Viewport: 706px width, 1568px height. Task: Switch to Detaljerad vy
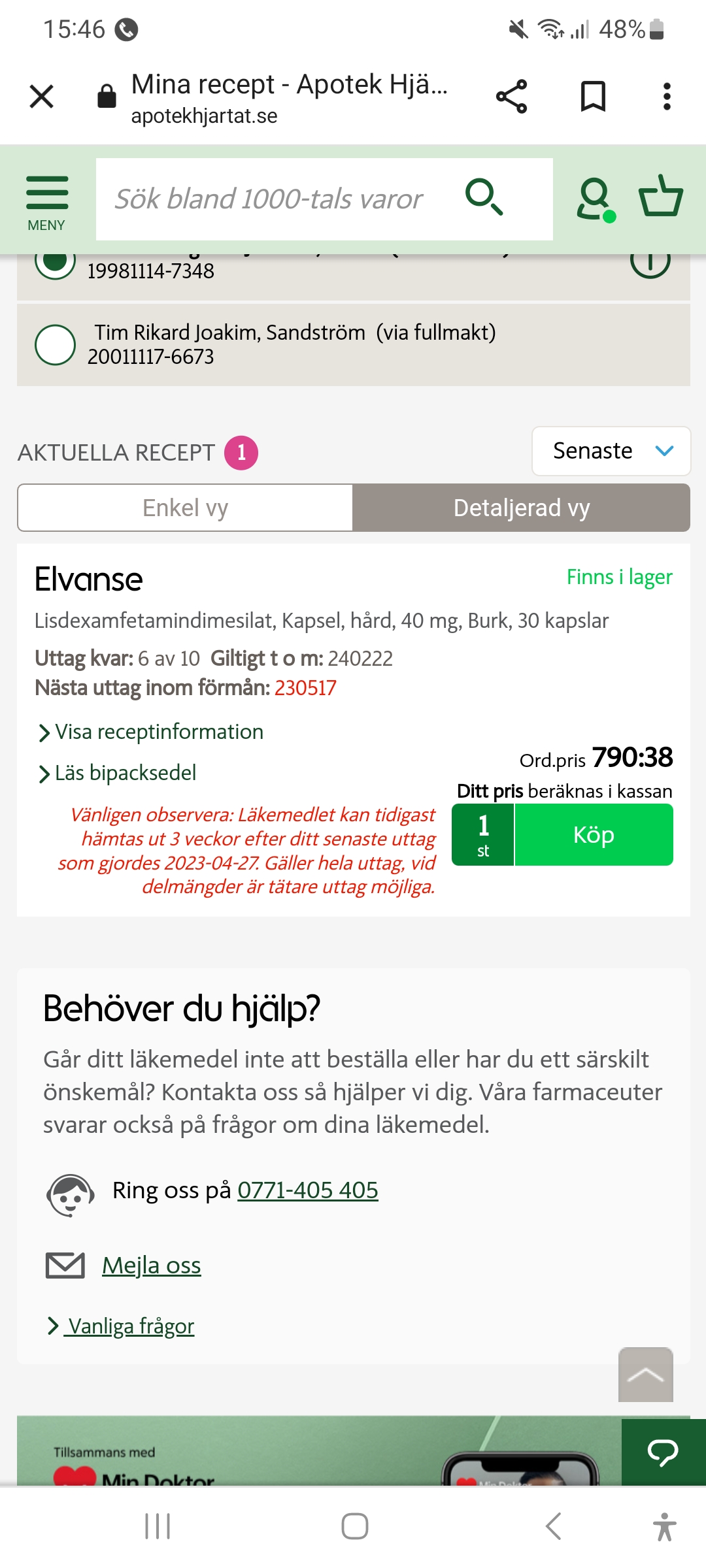[x=521, y=508]
